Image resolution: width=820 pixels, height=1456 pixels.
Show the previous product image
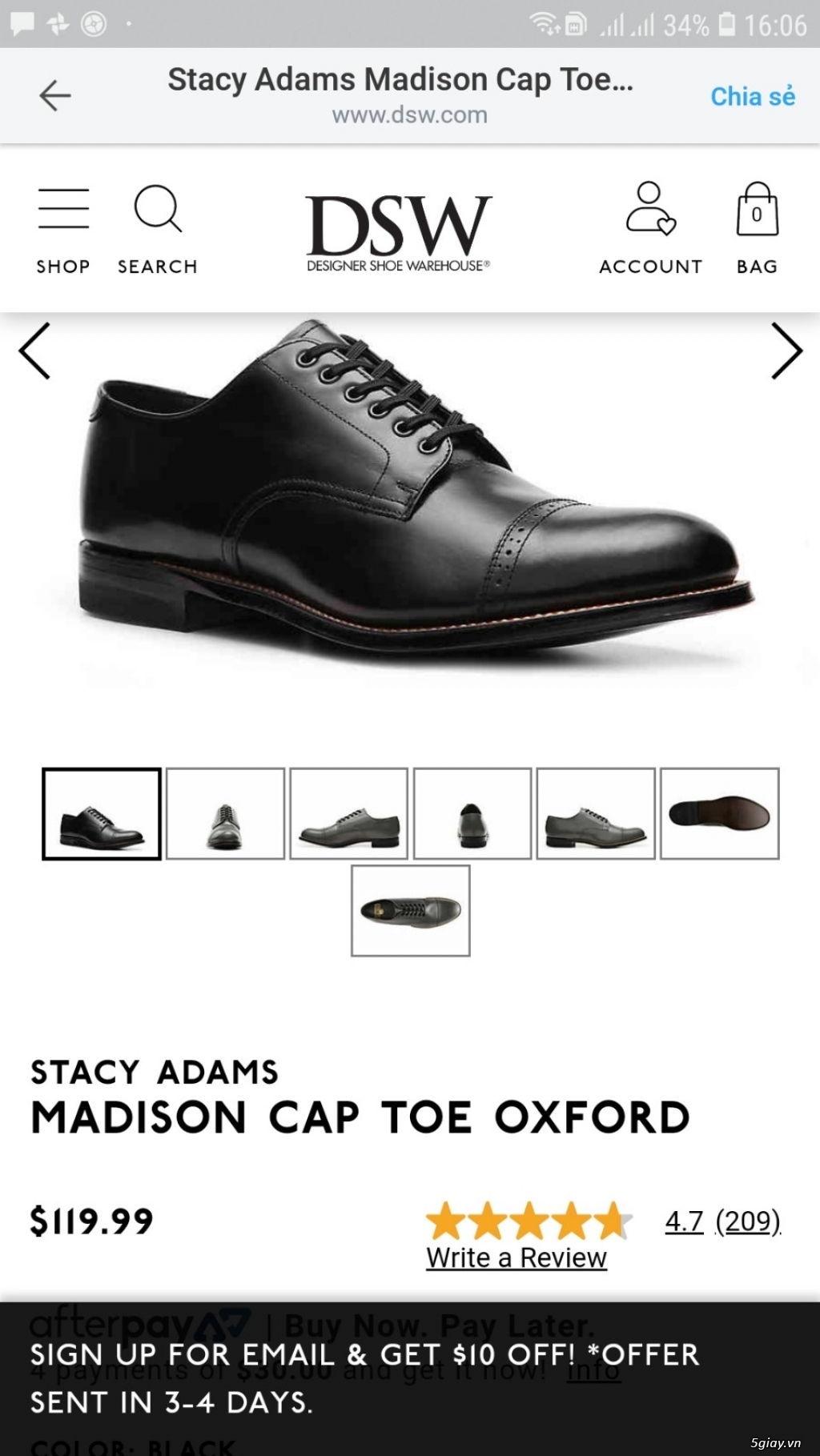point(35,351)
